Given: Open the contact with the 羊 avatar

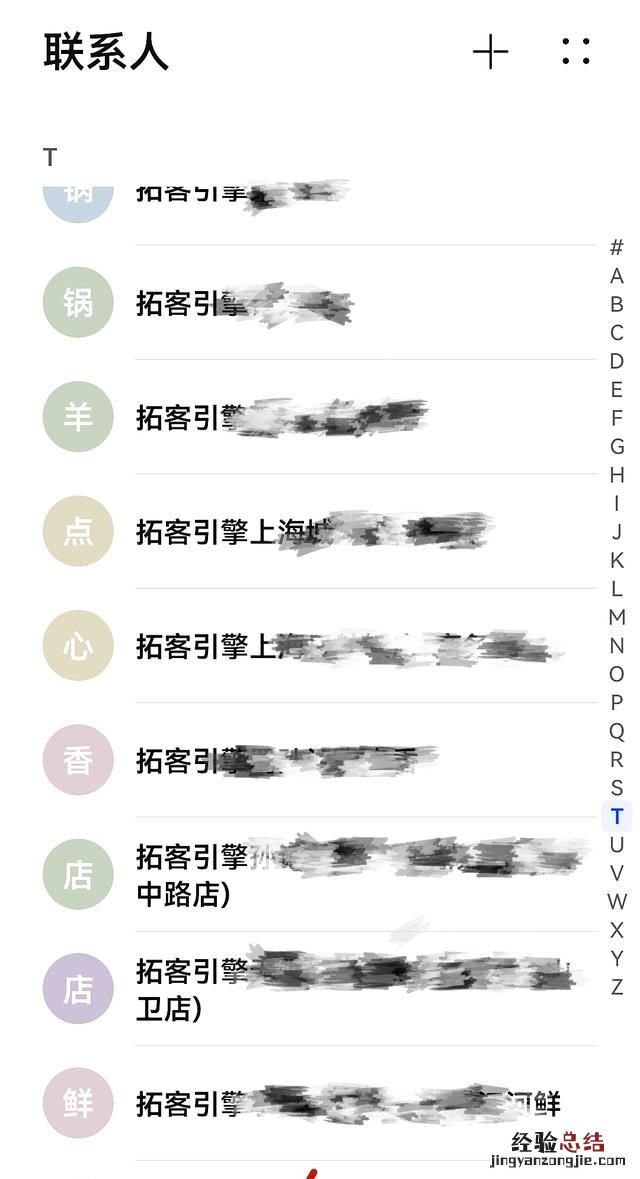Looking at the screenshot, I should [x=300, y=418].
